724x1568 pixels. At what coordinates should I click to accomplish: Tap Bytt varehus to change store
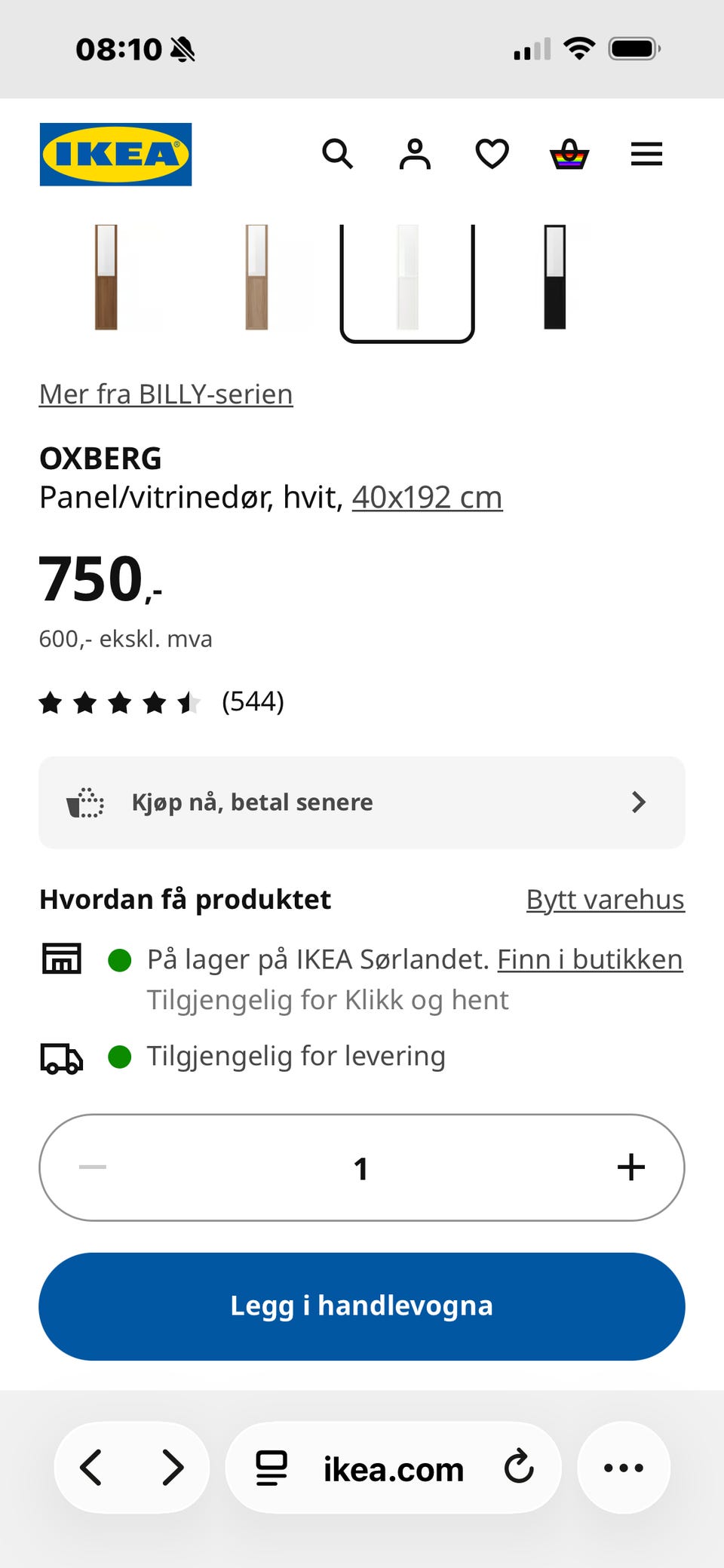click(x=606, y=899)
